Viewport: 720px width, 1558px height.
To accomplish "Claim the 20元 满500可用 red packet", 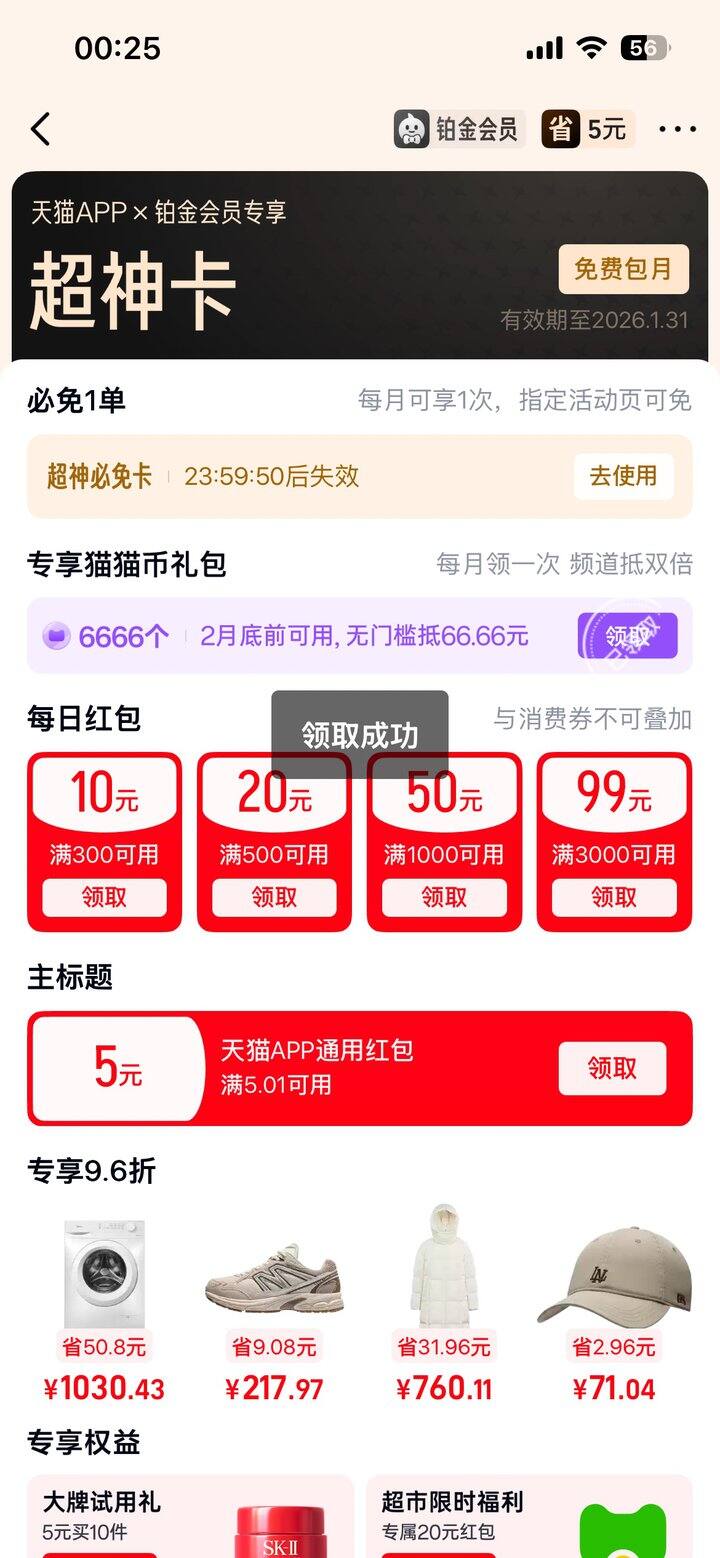I will pyautogui.click(x=274, y=897).
